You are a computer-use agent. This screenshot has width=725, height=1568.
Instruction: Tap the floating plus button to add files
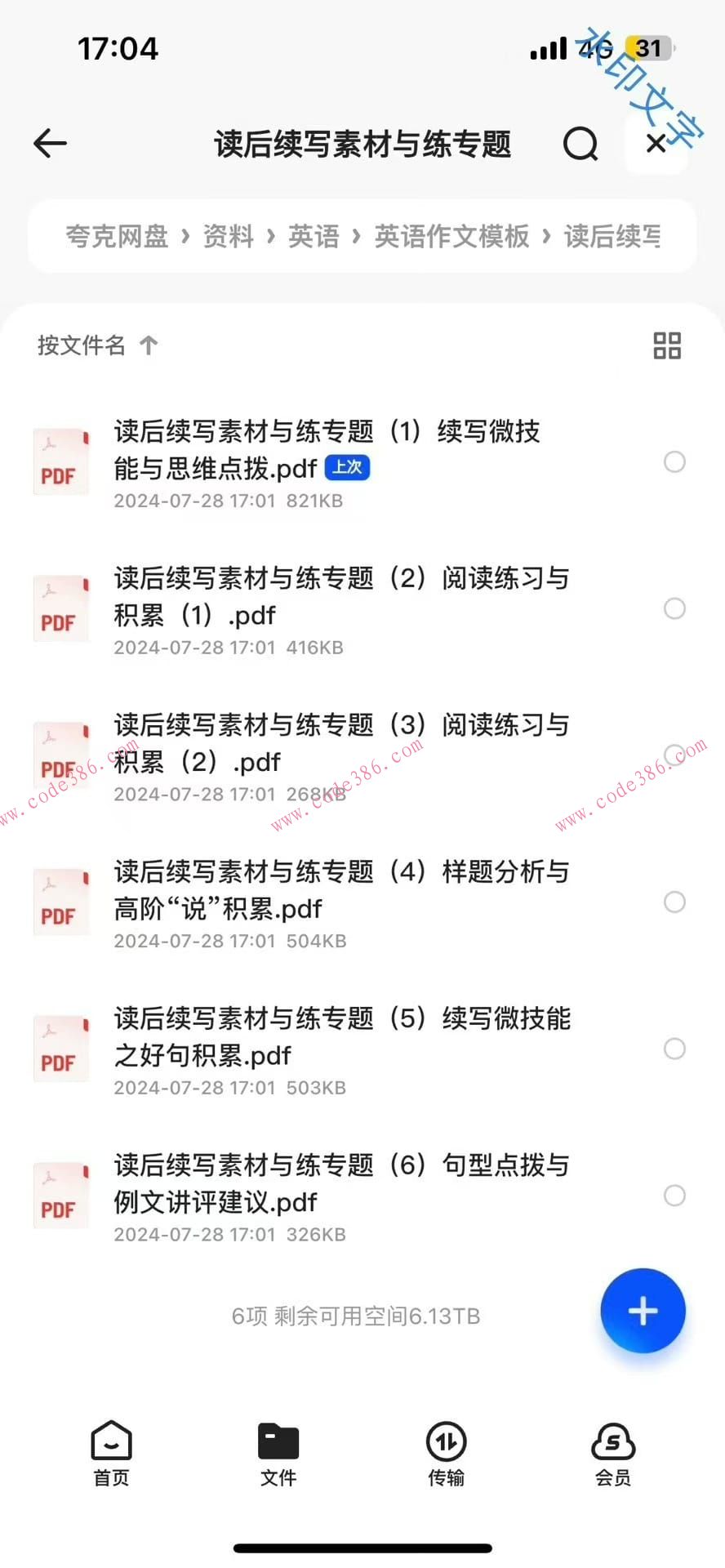[x=643, y=1311]
